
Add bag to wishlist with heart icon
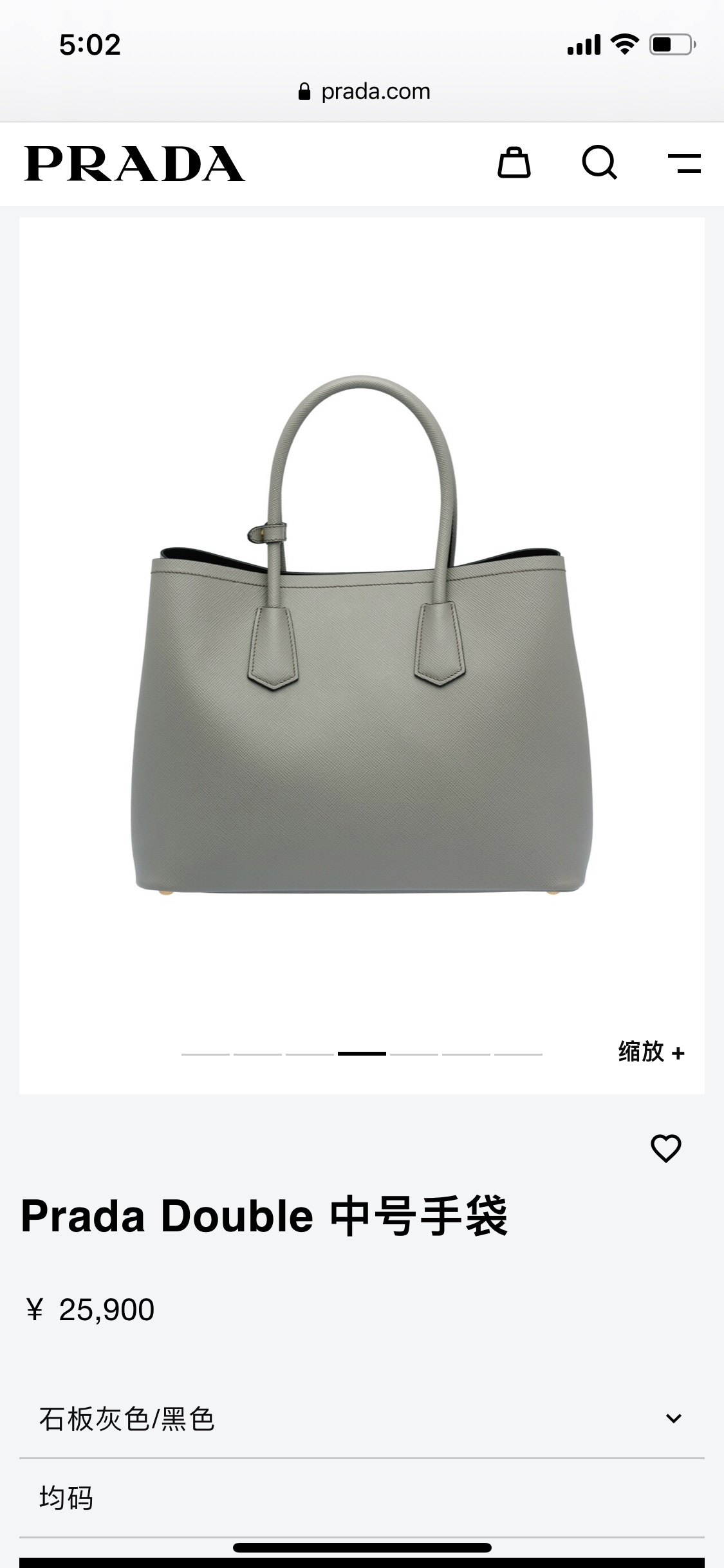[x=665, y=1148]
